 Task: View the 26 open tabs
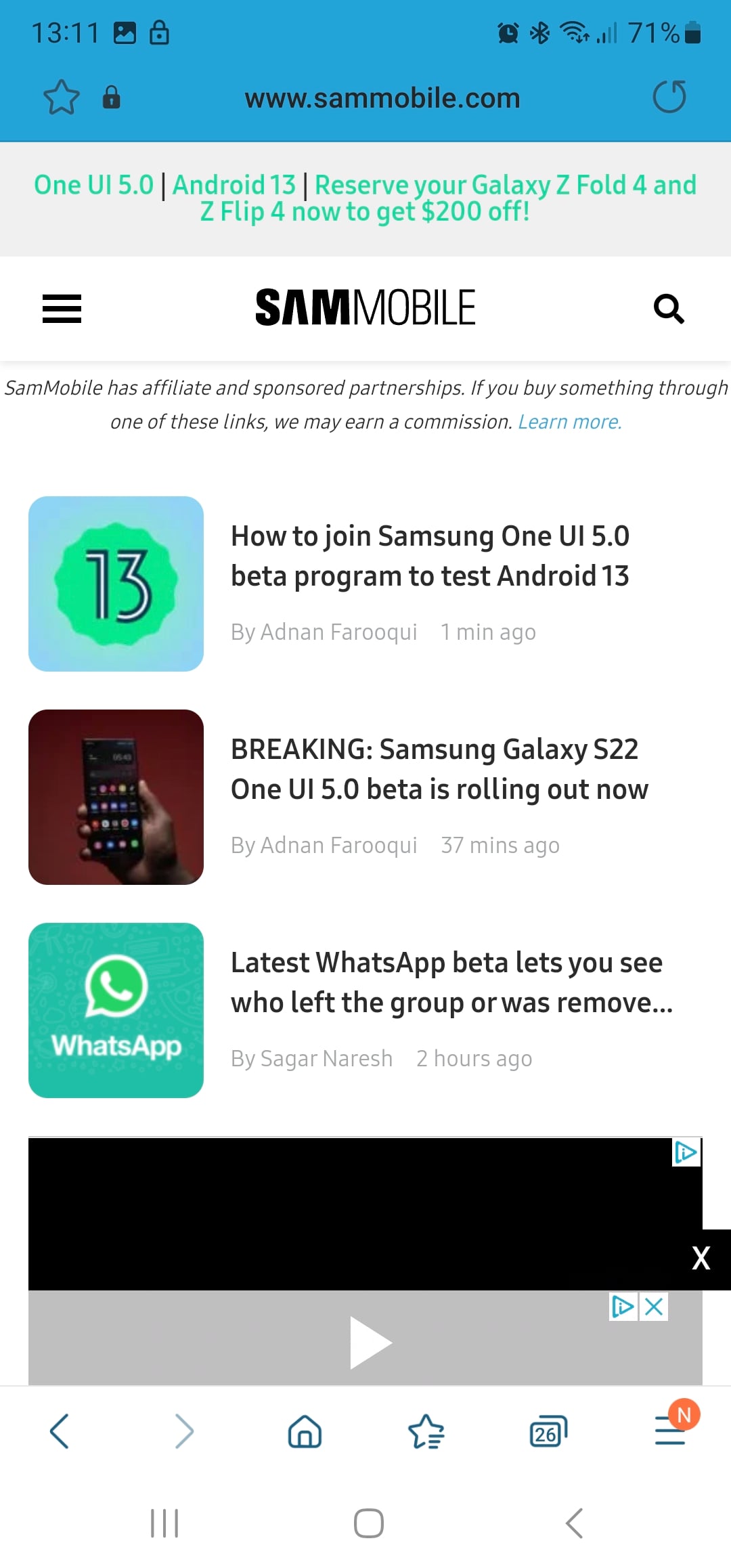coord(547,1432)
